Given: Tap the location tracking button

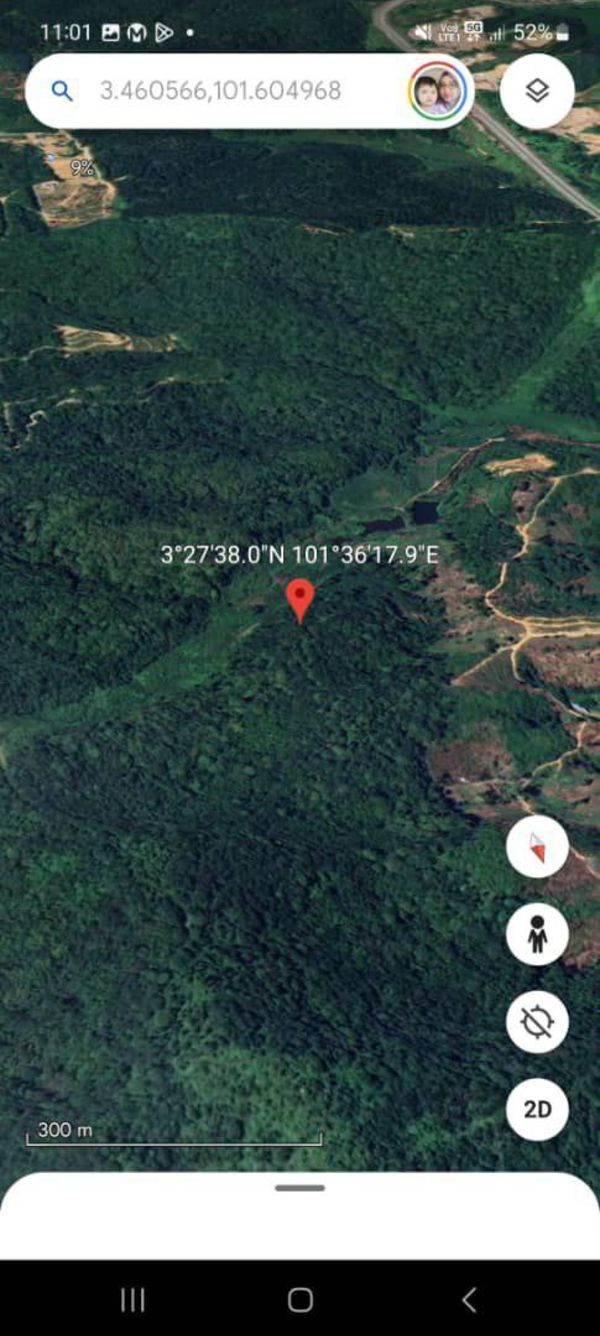Looking at the screenshot, I should tap(537, 1022).
